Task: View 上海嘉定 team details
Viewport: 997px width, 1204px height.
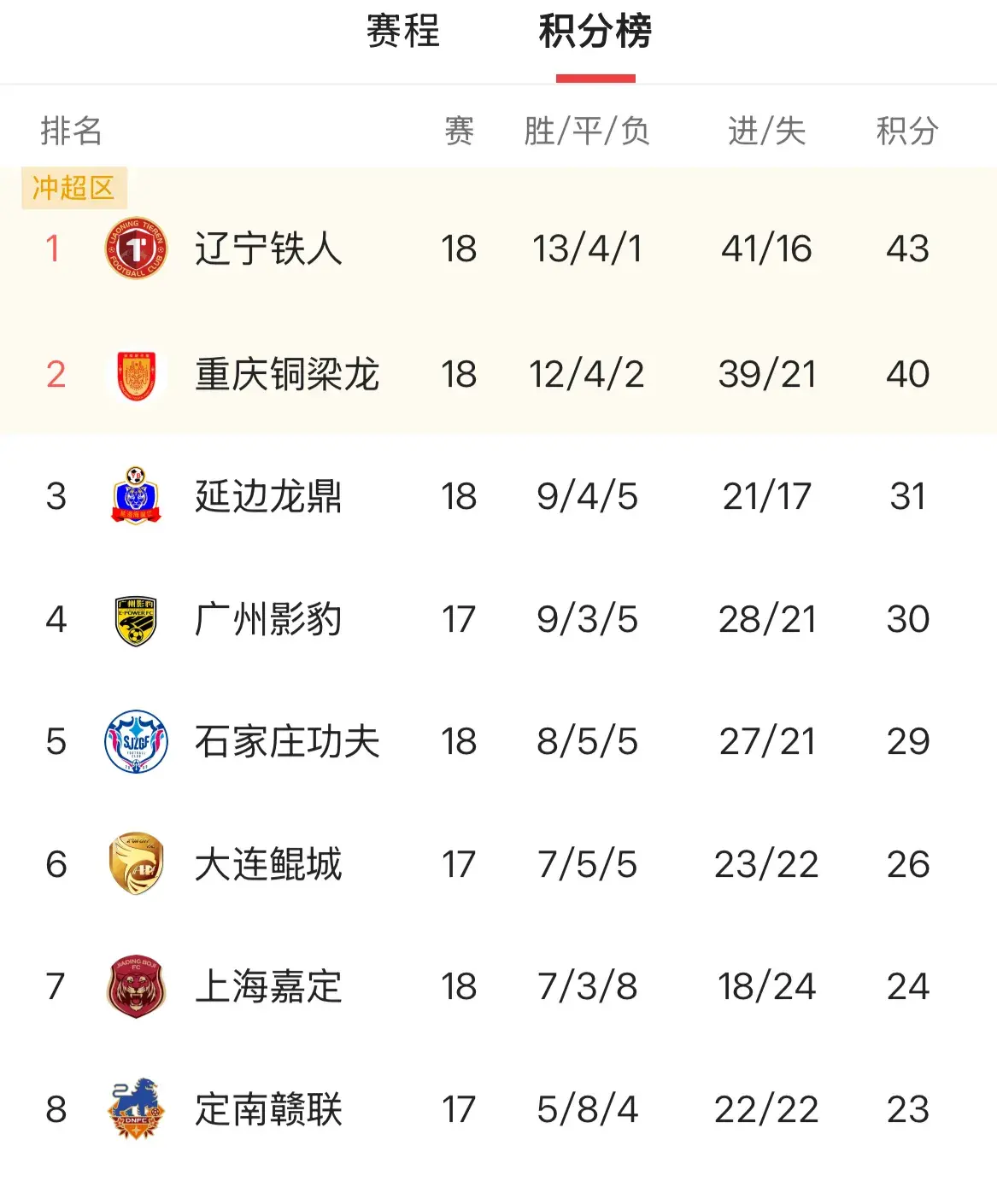Action: pos(268,986)
